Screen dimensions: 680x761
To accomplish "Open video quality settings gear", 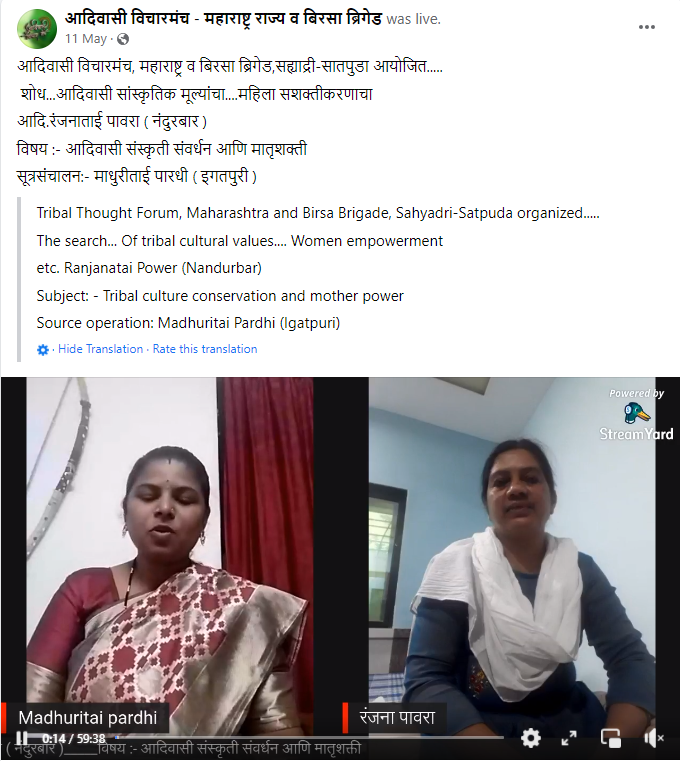I will (531, 738).
